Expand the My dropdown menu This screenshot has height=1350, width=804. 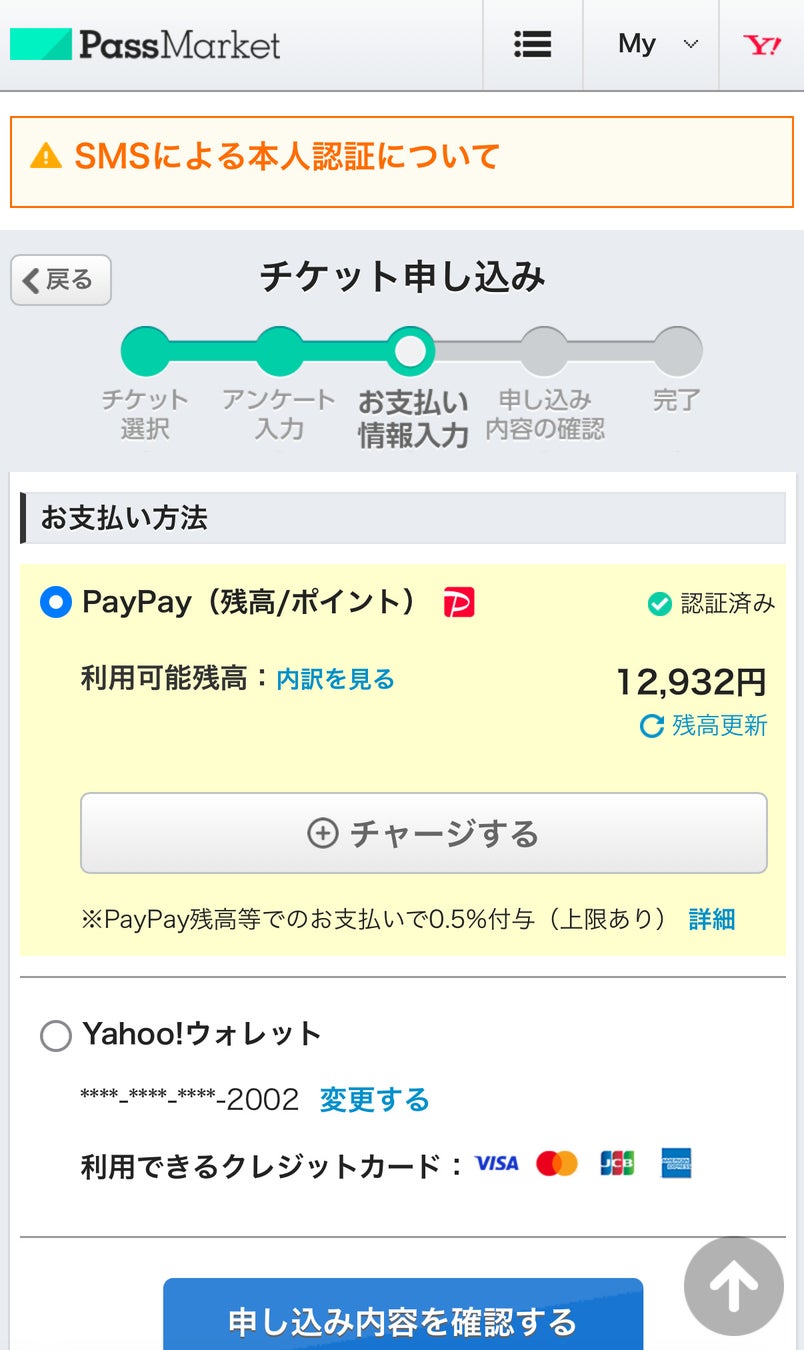(657, 44)
